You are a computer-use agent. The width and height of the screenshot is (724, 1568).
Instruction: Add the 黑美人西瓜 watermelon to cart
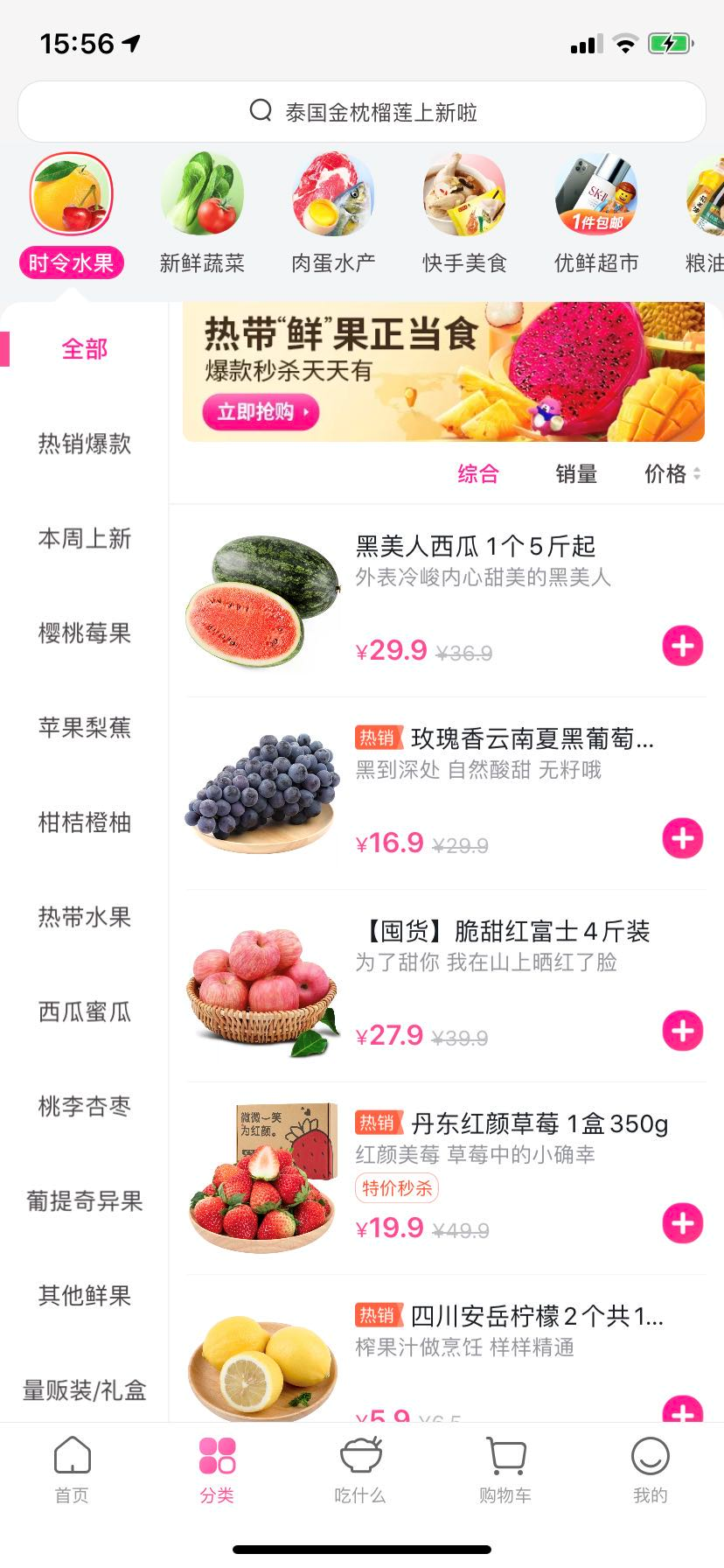coord(682,645)
